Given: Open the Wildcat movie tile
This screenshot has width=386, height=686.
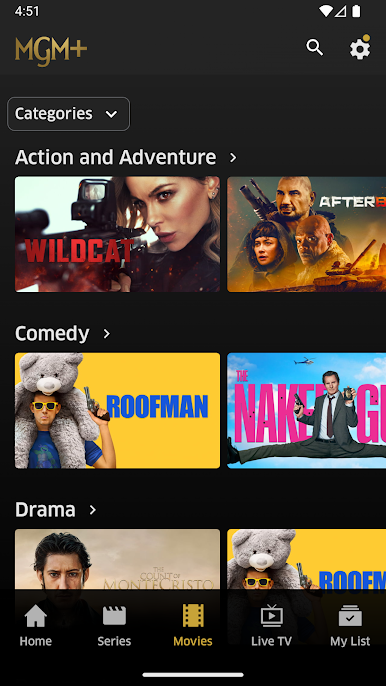Looking at the screenshot, I should pyautogui.click(x=117, y=234).
